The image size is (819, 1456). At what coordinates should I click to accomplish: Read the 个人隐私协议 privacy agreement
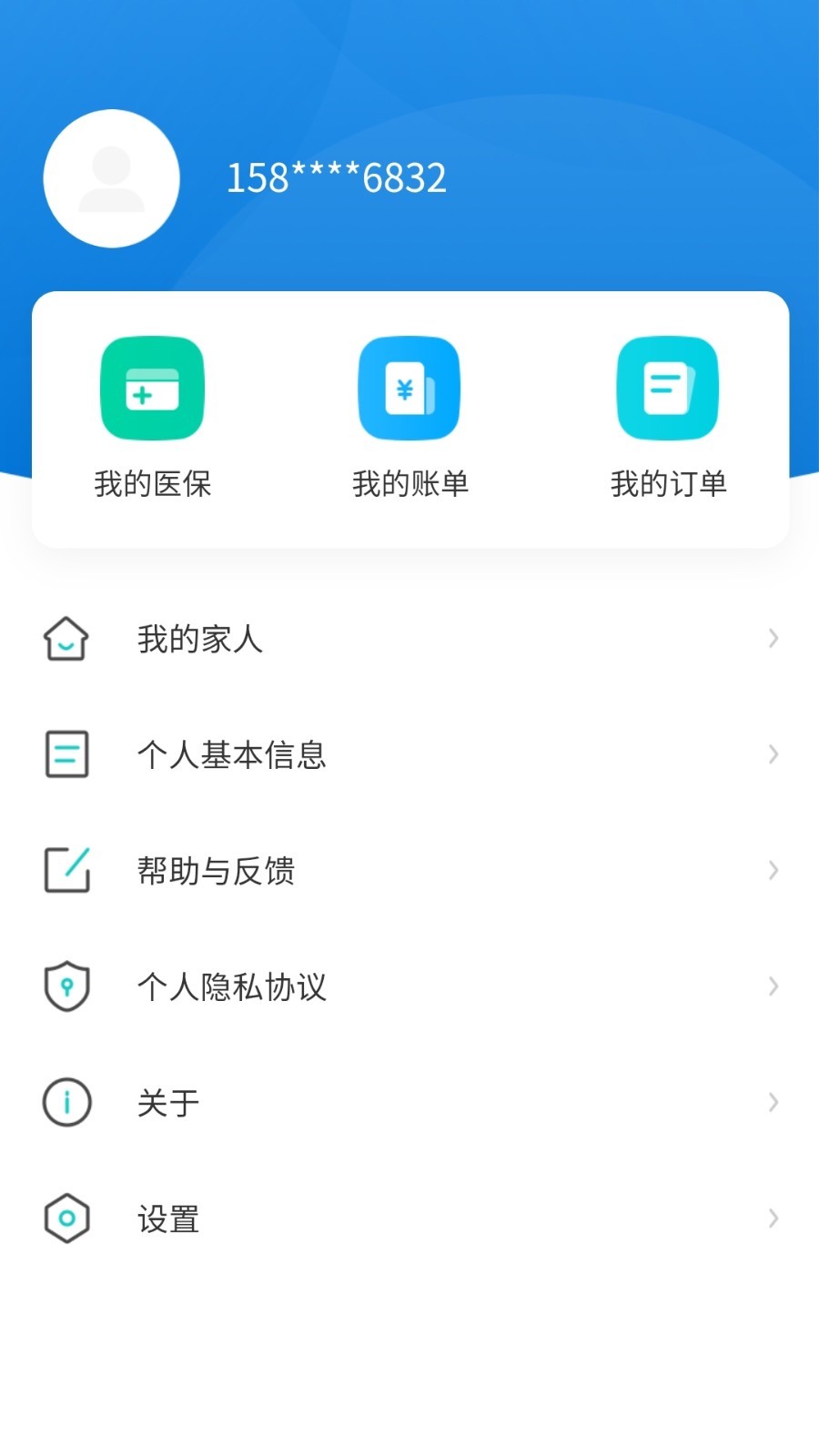tap(409, 986)
